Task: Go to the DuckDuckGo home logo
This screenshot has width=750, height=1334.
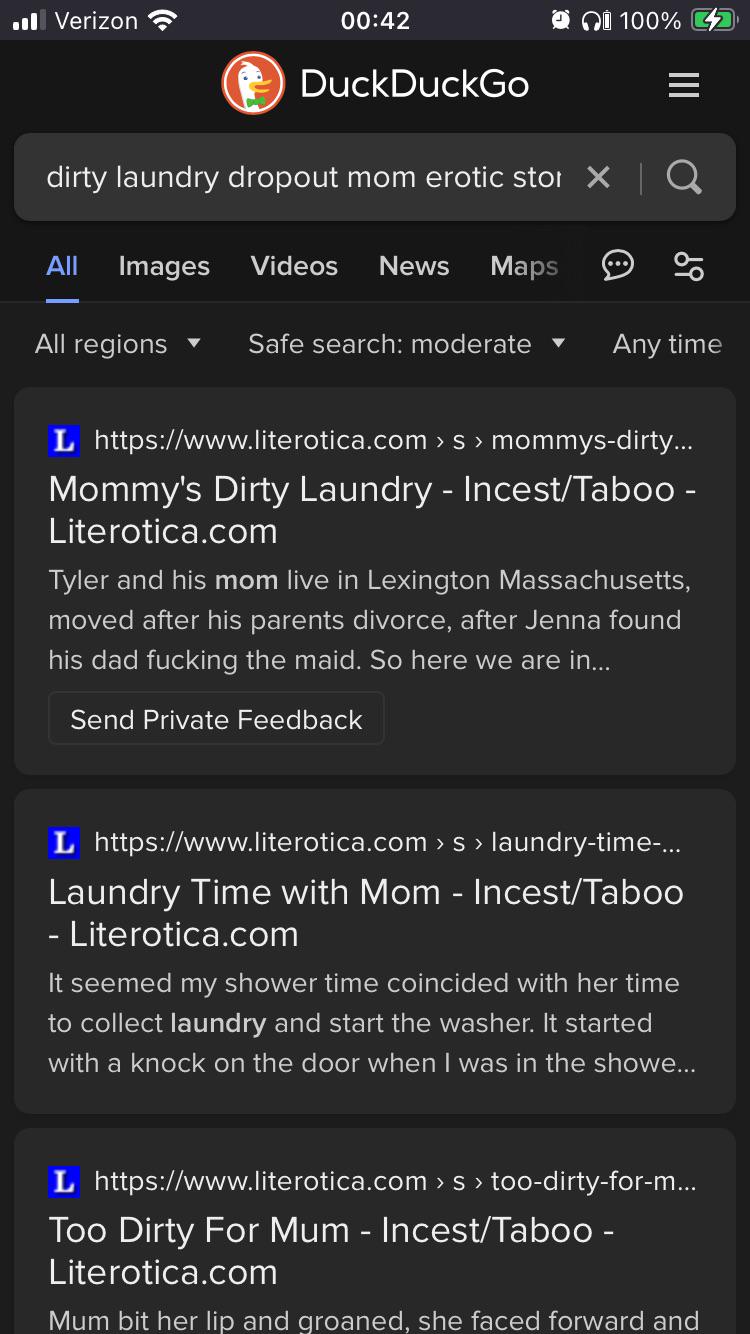Action: tap(375, 84)
